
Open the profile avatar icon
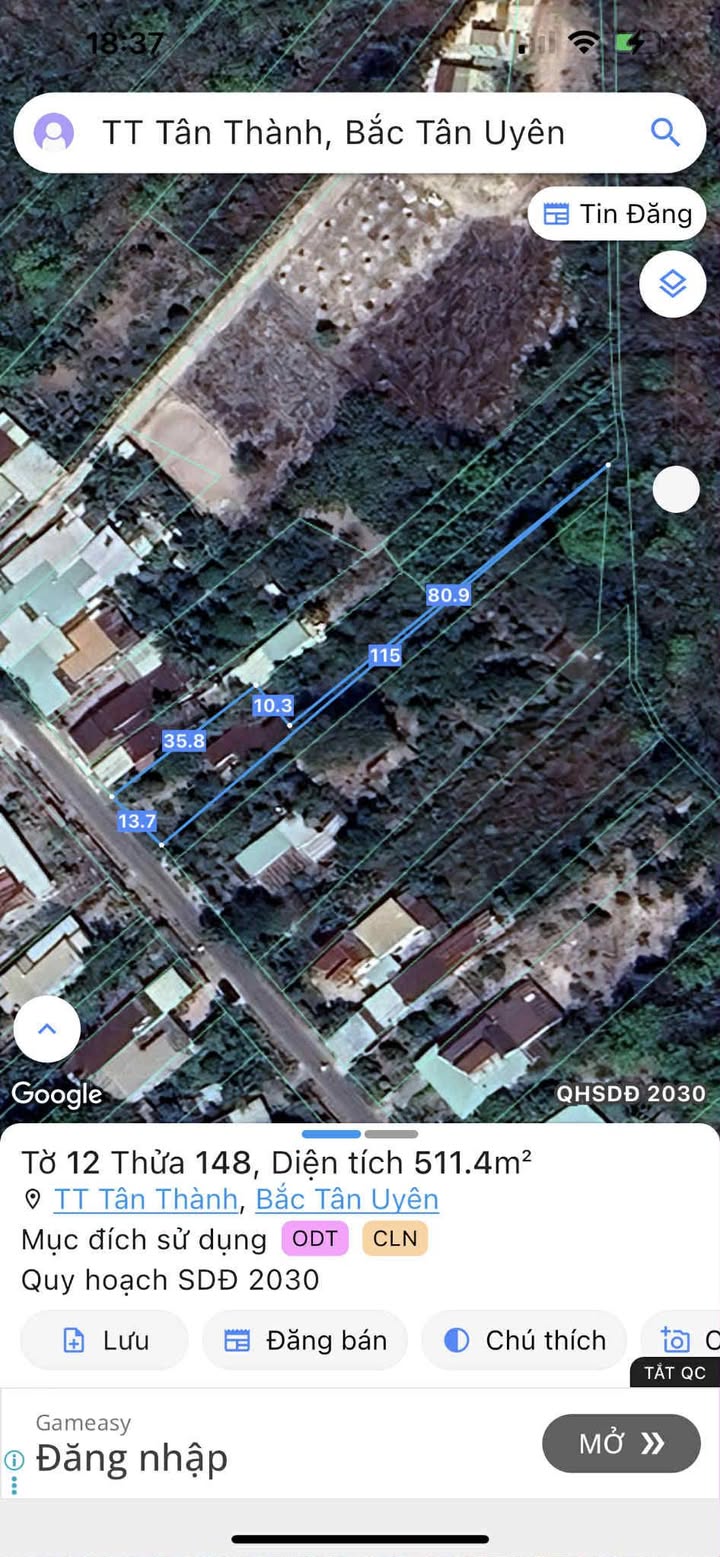pyautogui.click(x=54, y=132)
